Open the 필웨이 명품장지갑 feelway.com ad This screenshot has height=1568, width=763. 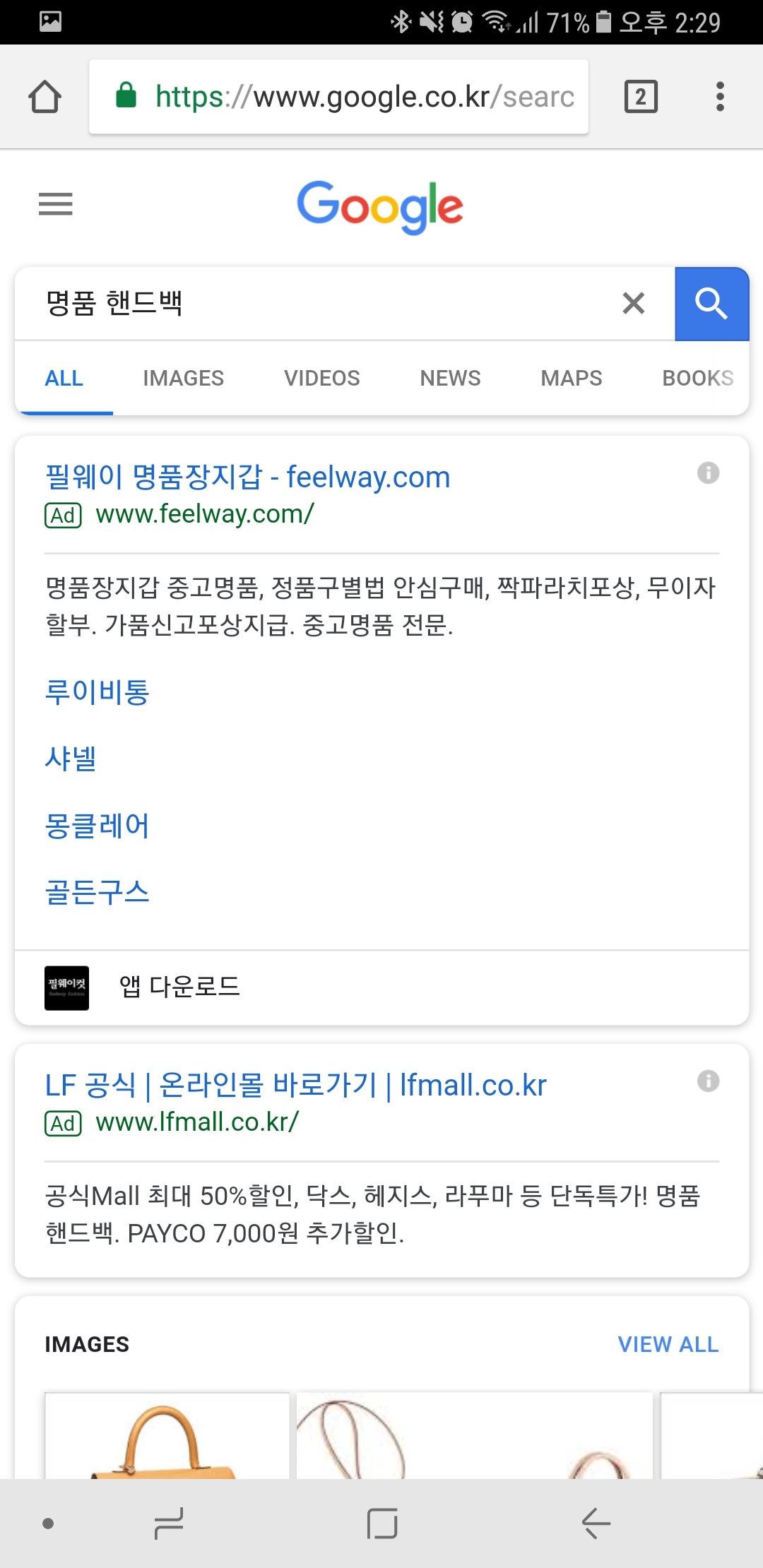(247, 477)
